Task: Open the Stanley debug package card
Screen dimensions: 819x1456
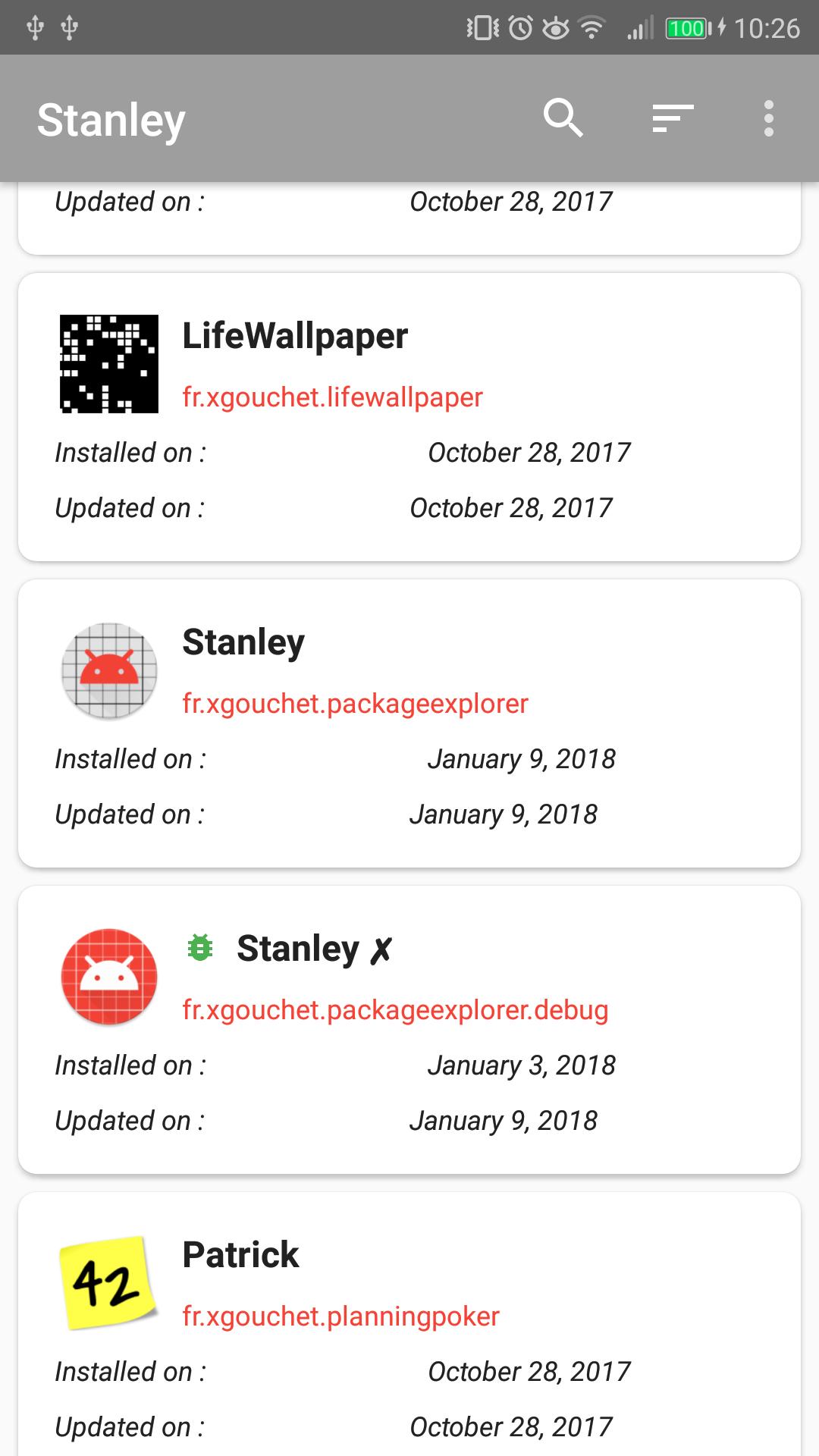Action: point(409,1030)
